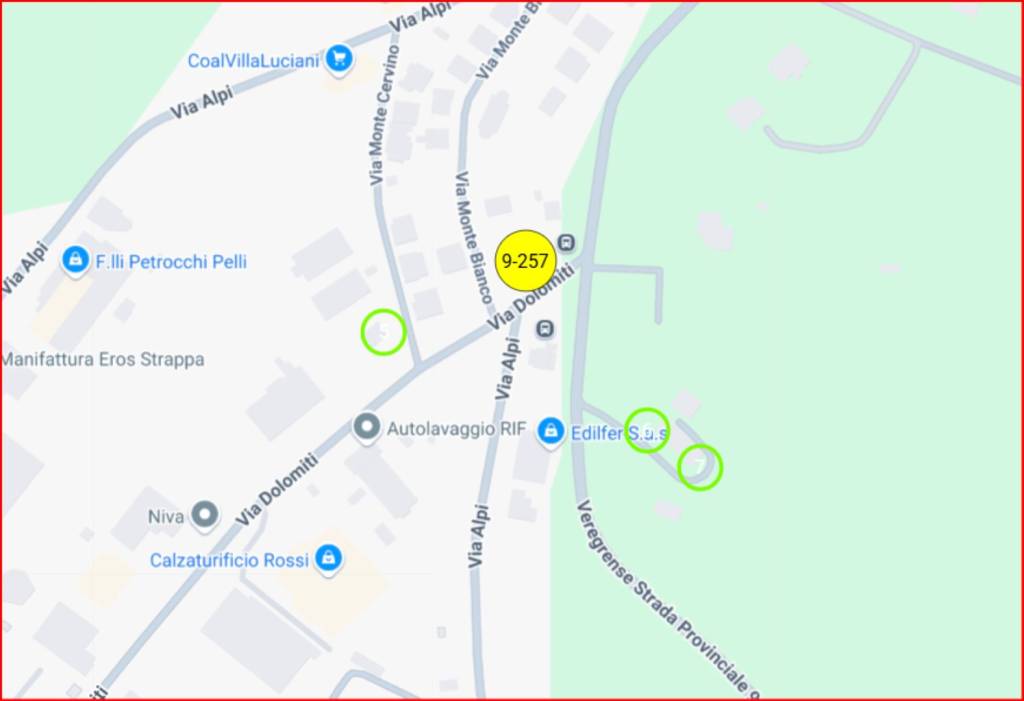This screenshot has width=1024, height=701.
Task: Open the bus stop icon on Via Alpi
Action: (x=545, y=329)
